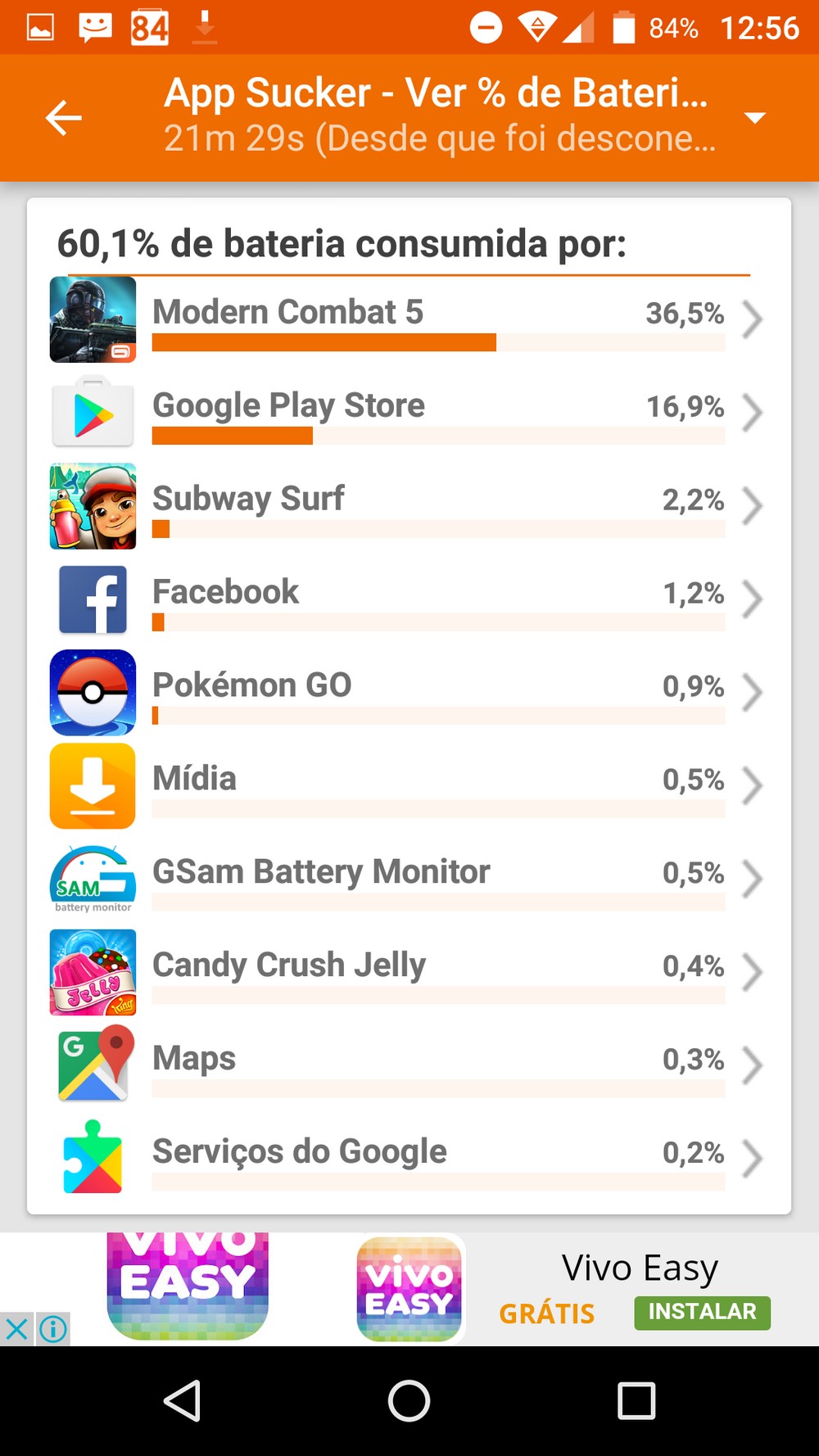Select the Facebook usage row

[x=408, y=599]
